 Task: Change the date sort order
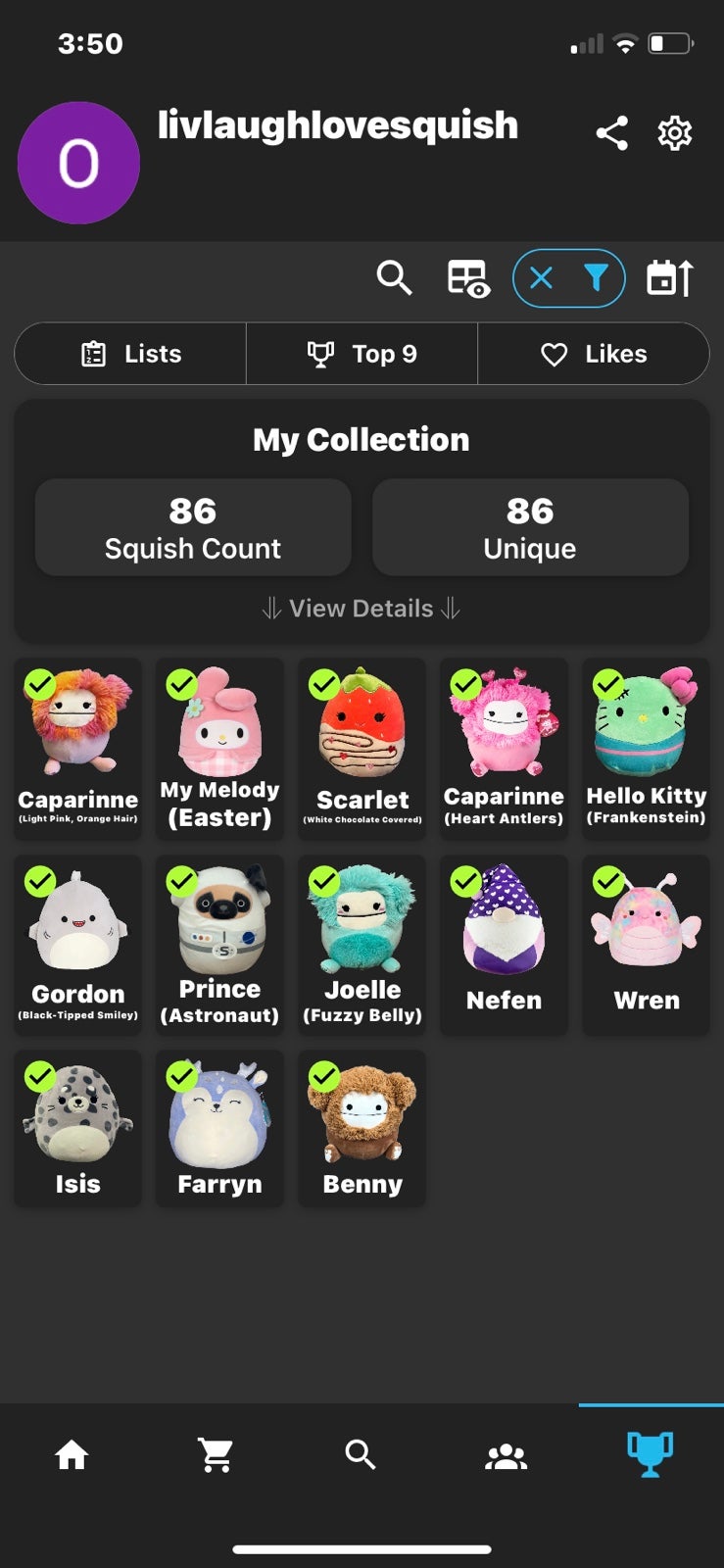(670, 278)
